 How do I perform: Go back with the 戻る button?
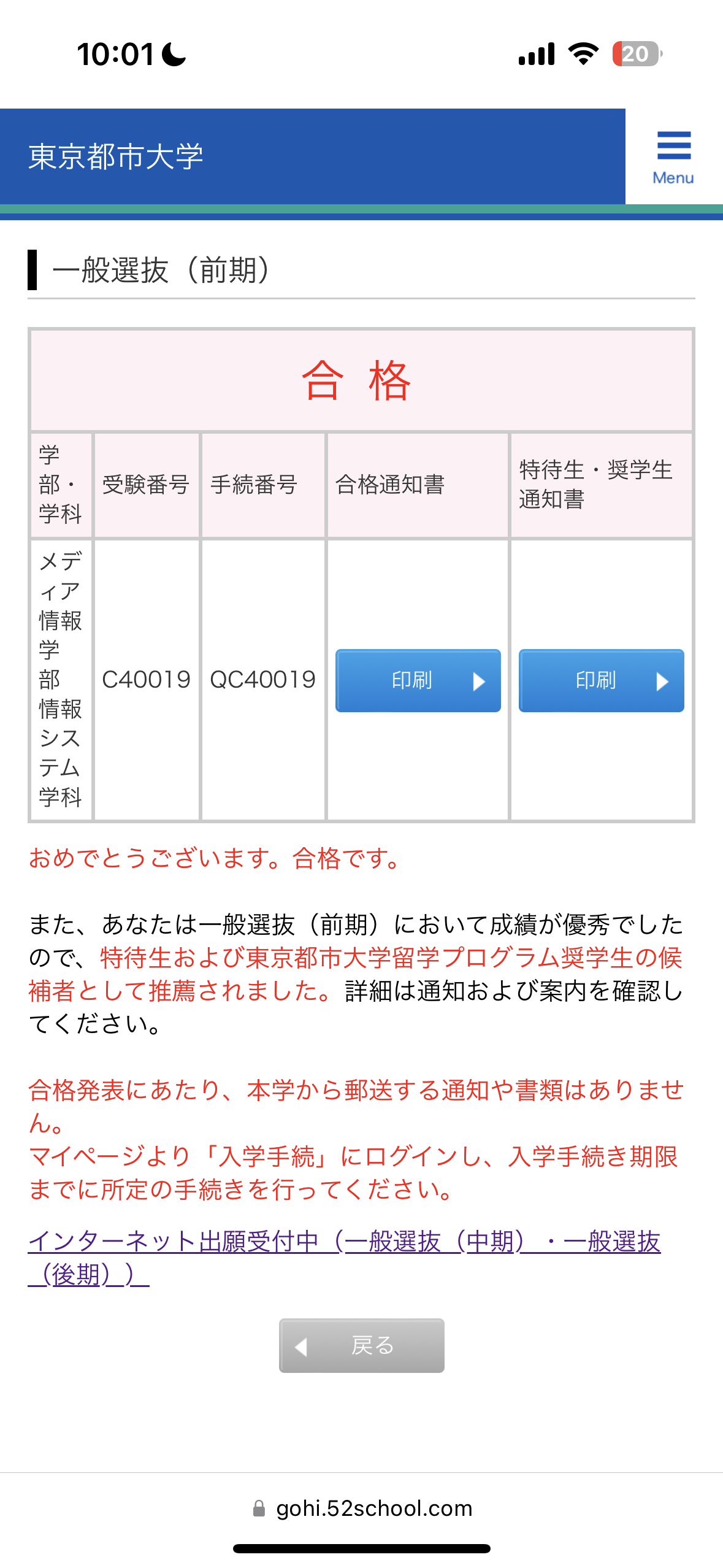(x=361, y=1345)
